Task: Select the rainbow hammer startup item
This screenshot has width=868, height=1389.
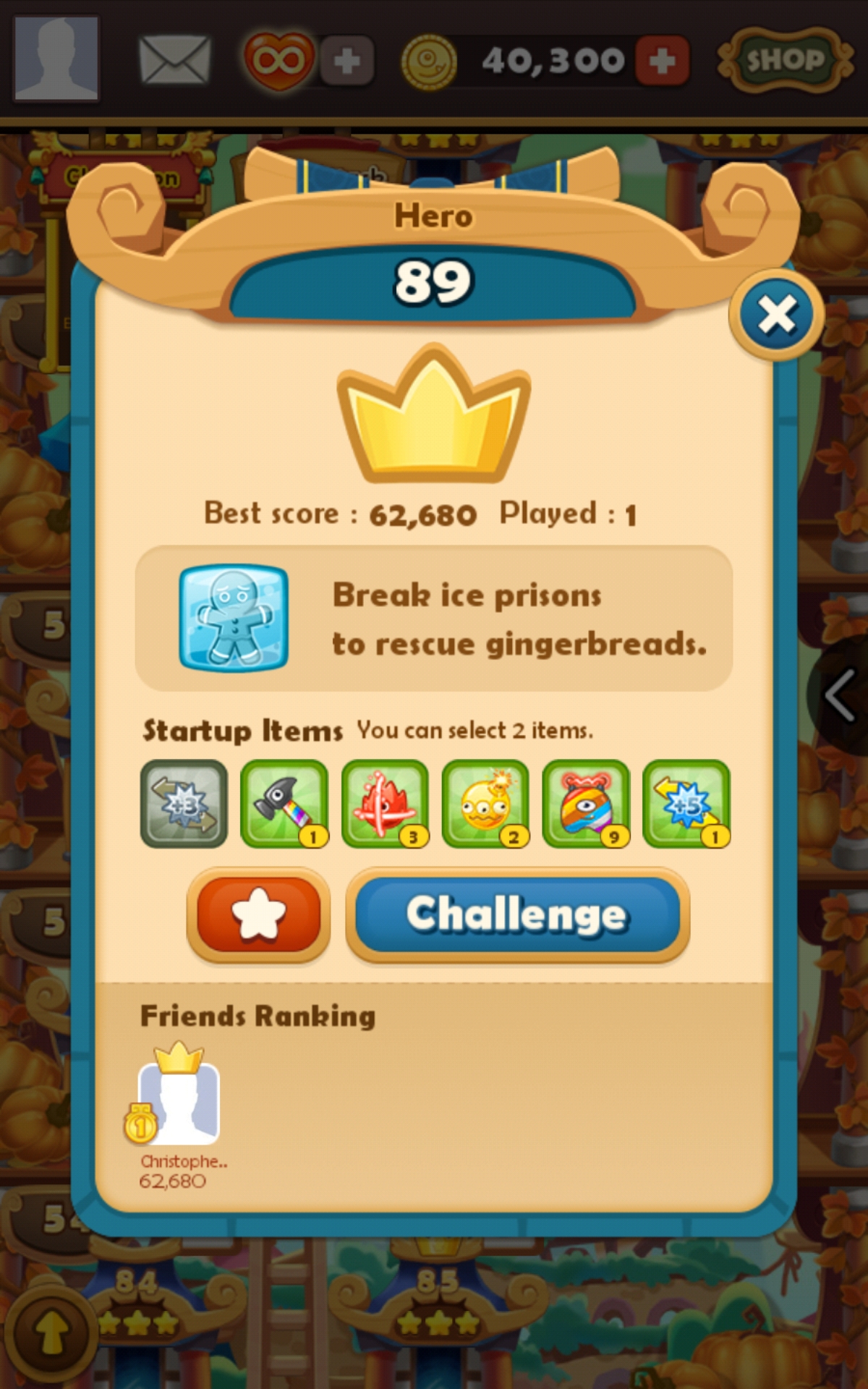Action: 284,803
